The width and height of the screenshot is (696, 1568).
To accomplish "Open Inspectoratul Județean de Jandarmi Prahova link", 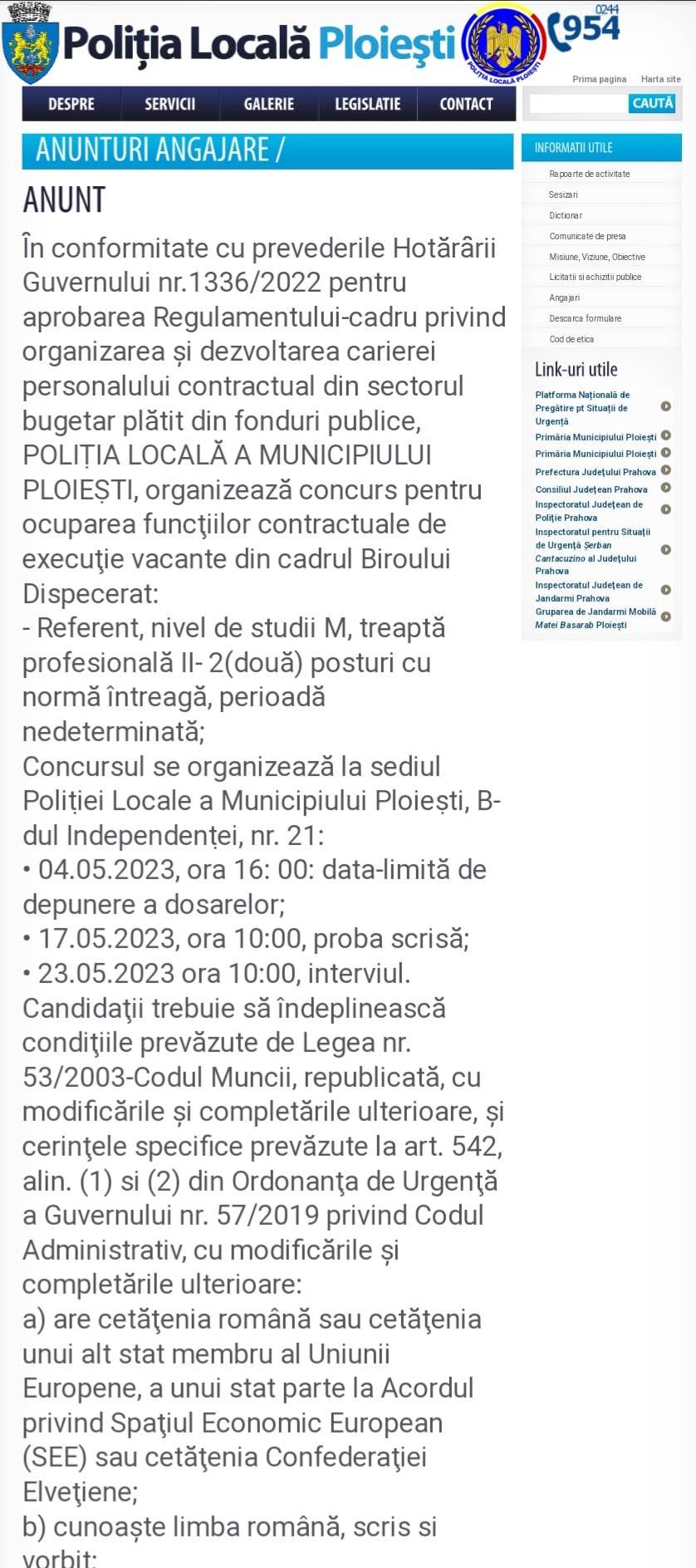I will tap(588, 592).
